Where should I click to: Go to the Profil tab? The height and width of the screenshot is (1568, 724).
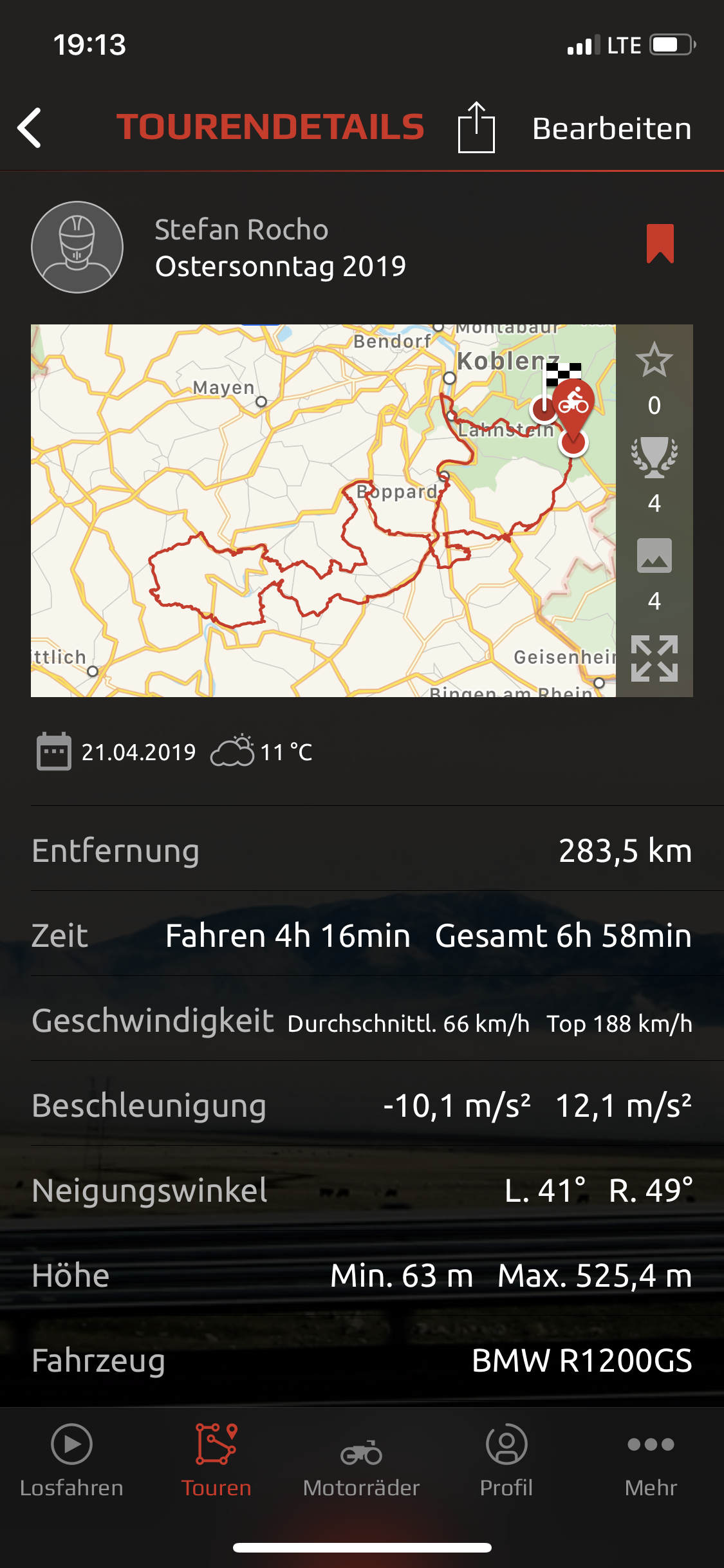[x=506, y=1462]
